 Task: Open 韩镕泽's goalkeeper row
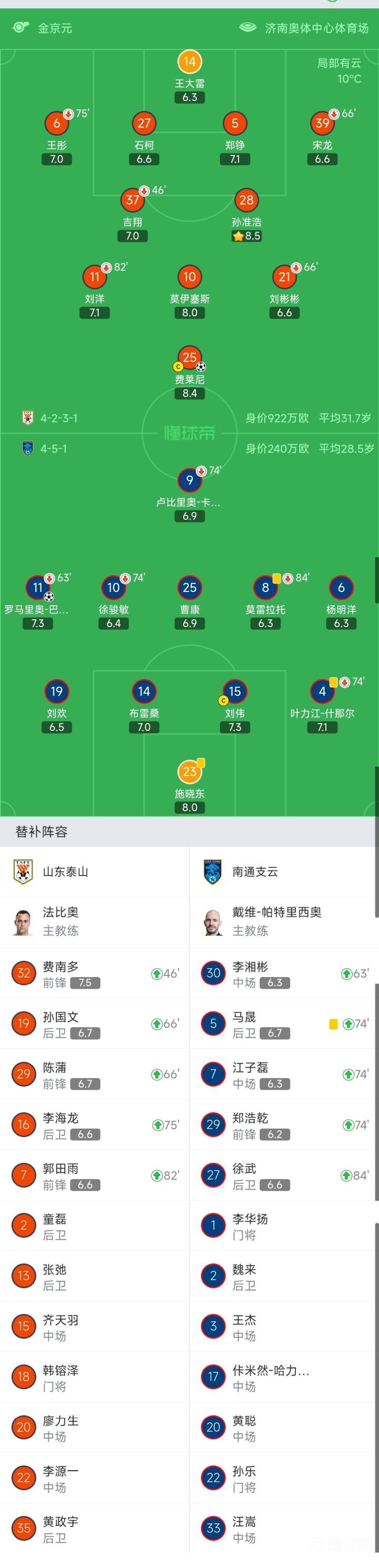click(94, 1377)
